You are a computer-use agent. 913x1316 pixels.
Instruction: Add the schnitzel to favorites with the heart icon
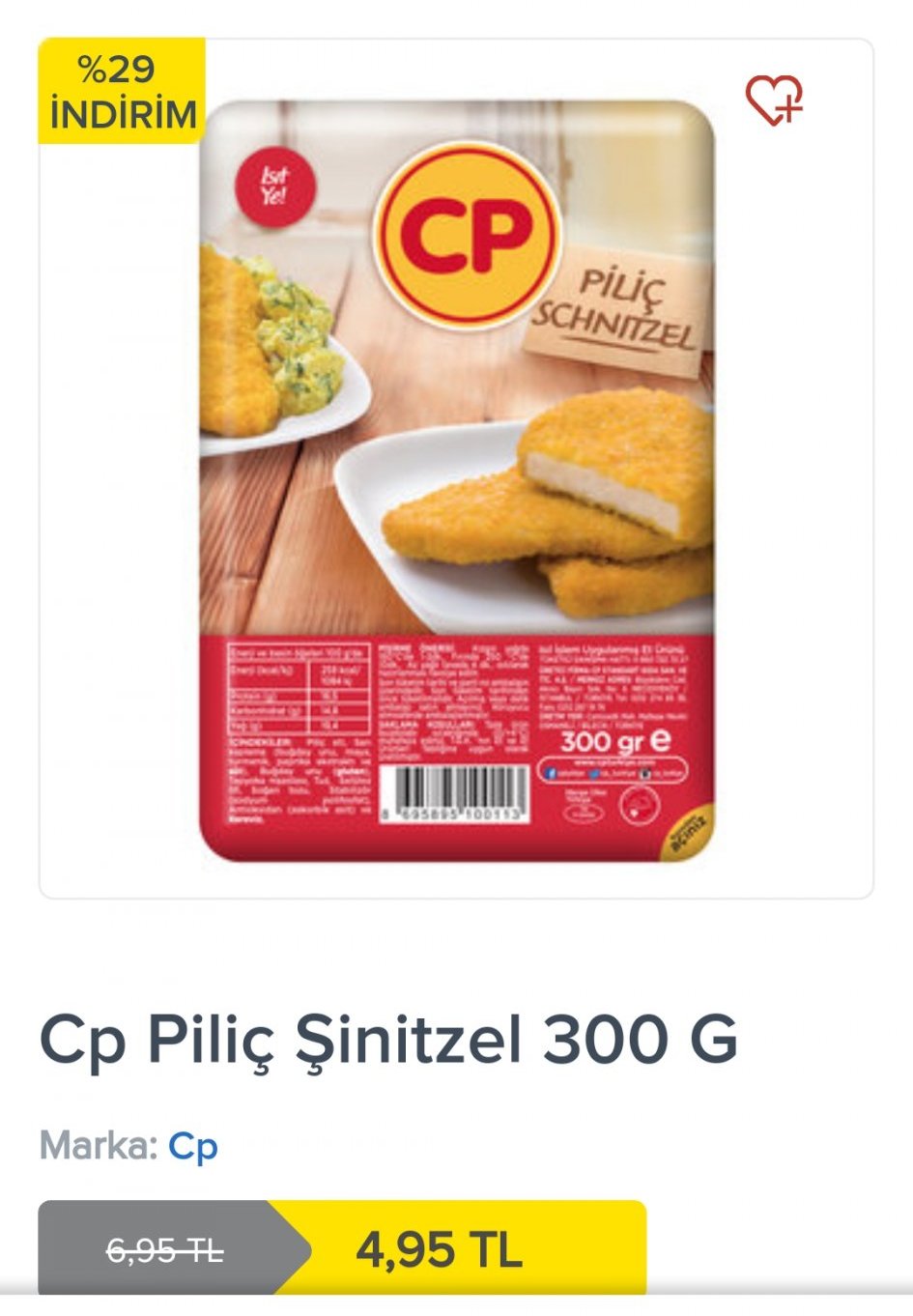(773, 100)
